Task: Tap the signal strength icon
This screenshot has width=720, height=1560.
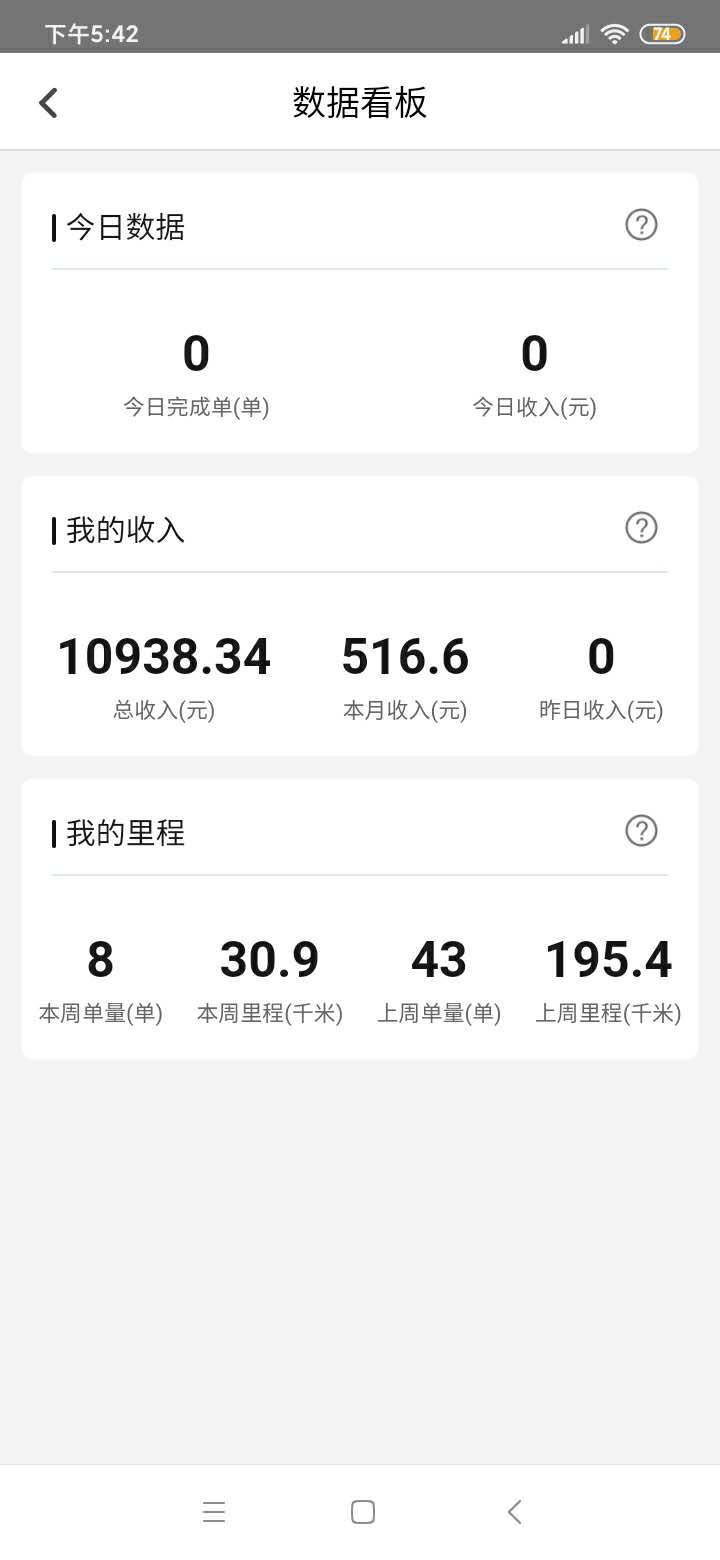Action: pos(574,33)
